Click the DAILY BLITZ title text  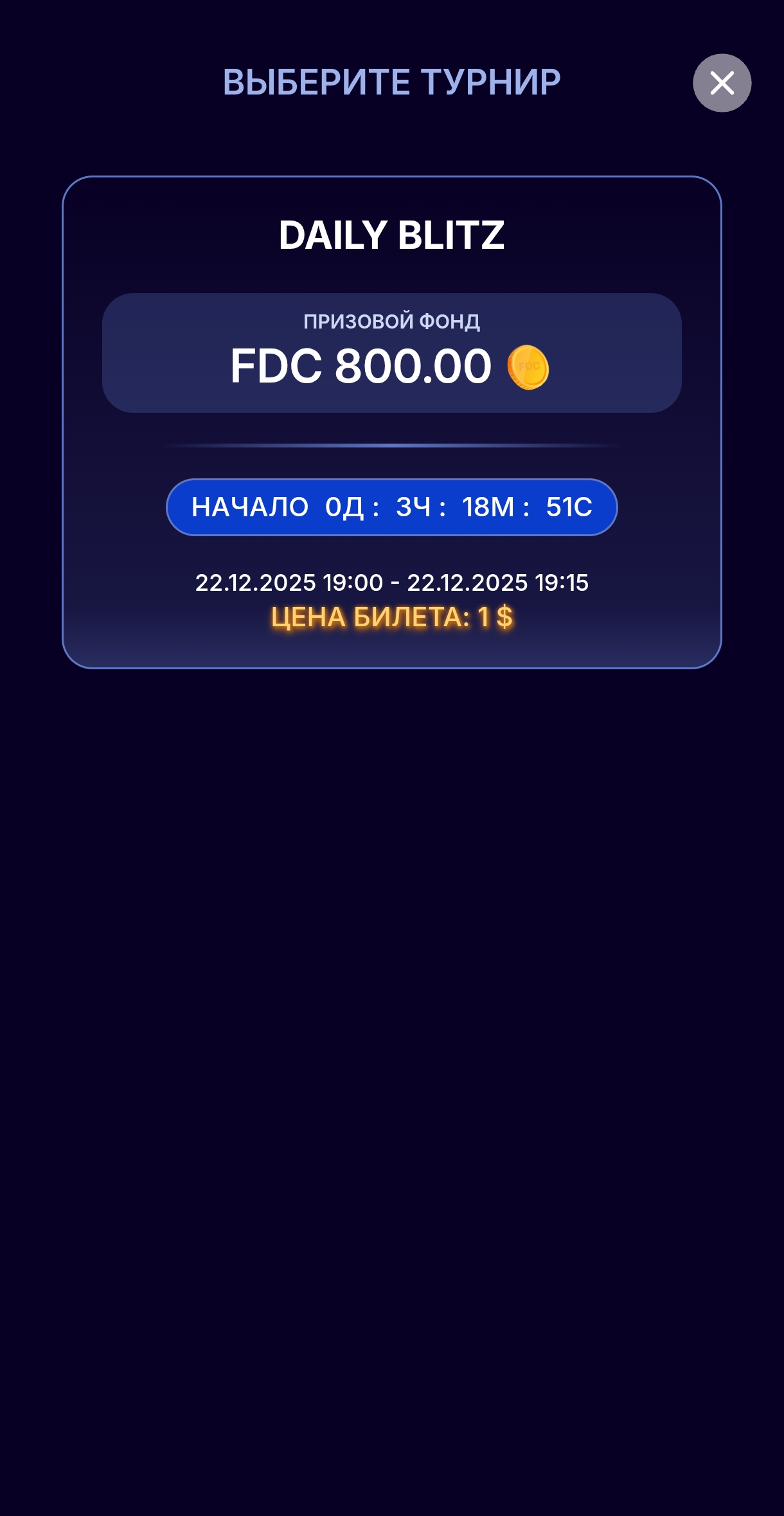pos(392,237)
